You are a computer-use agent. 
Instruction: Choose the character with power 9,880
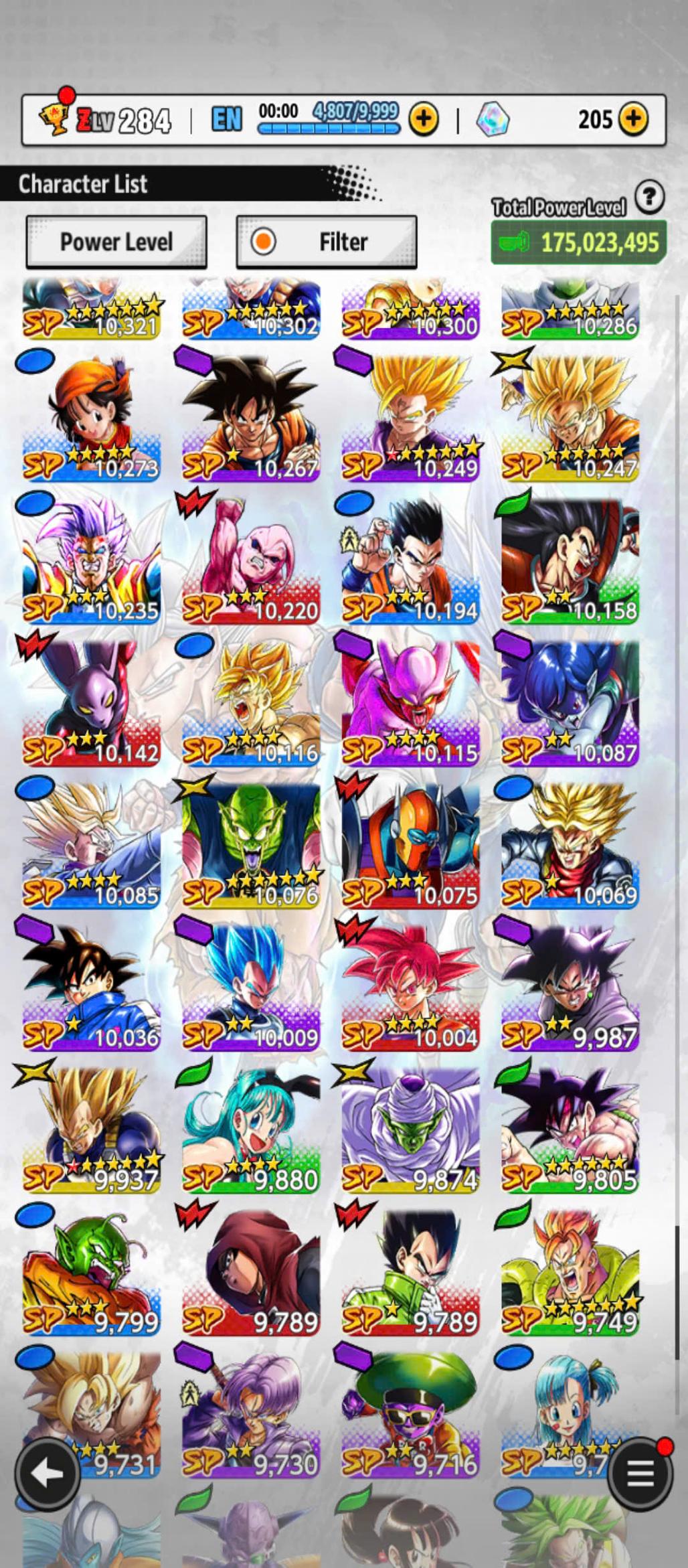tap(251, 1130)
